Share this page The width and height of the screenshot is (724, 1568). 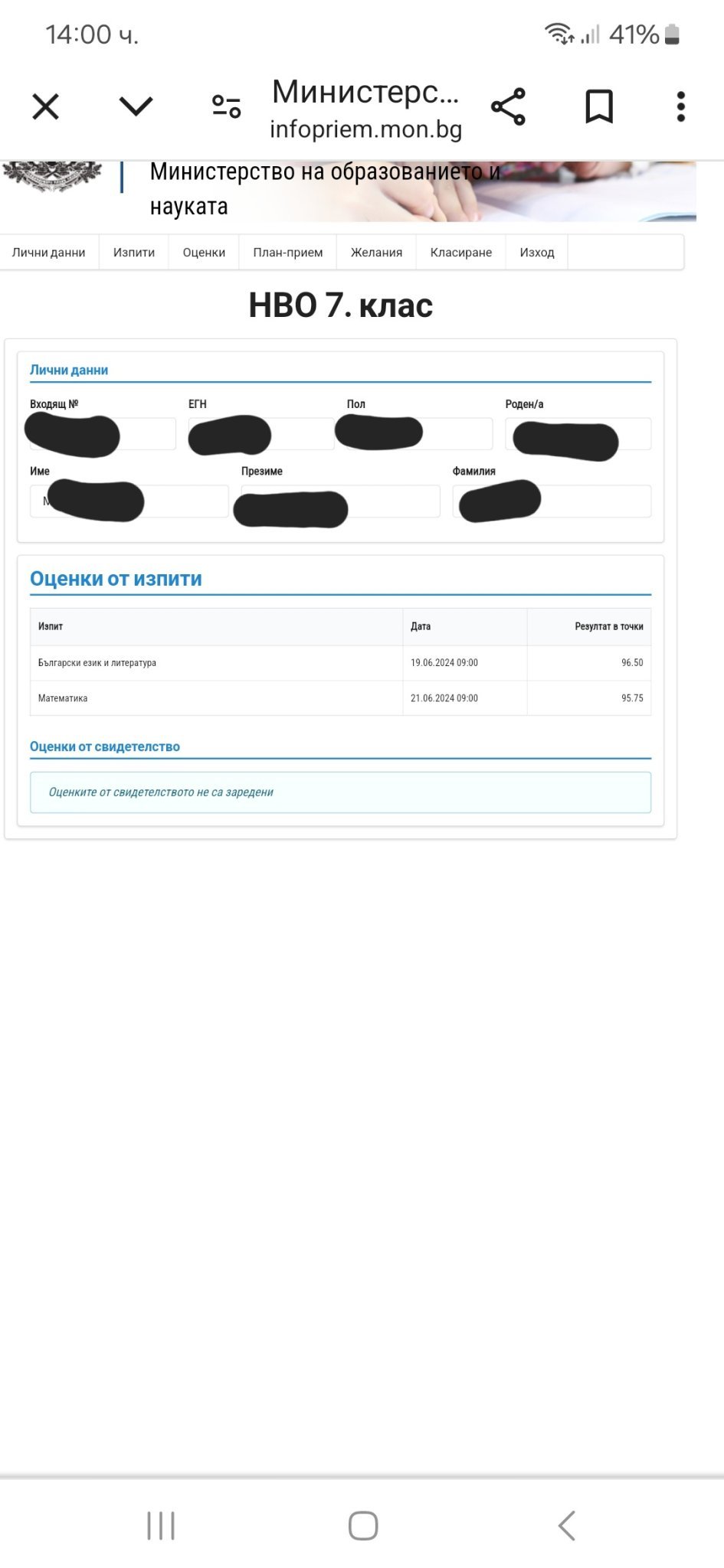click(509, 106)
